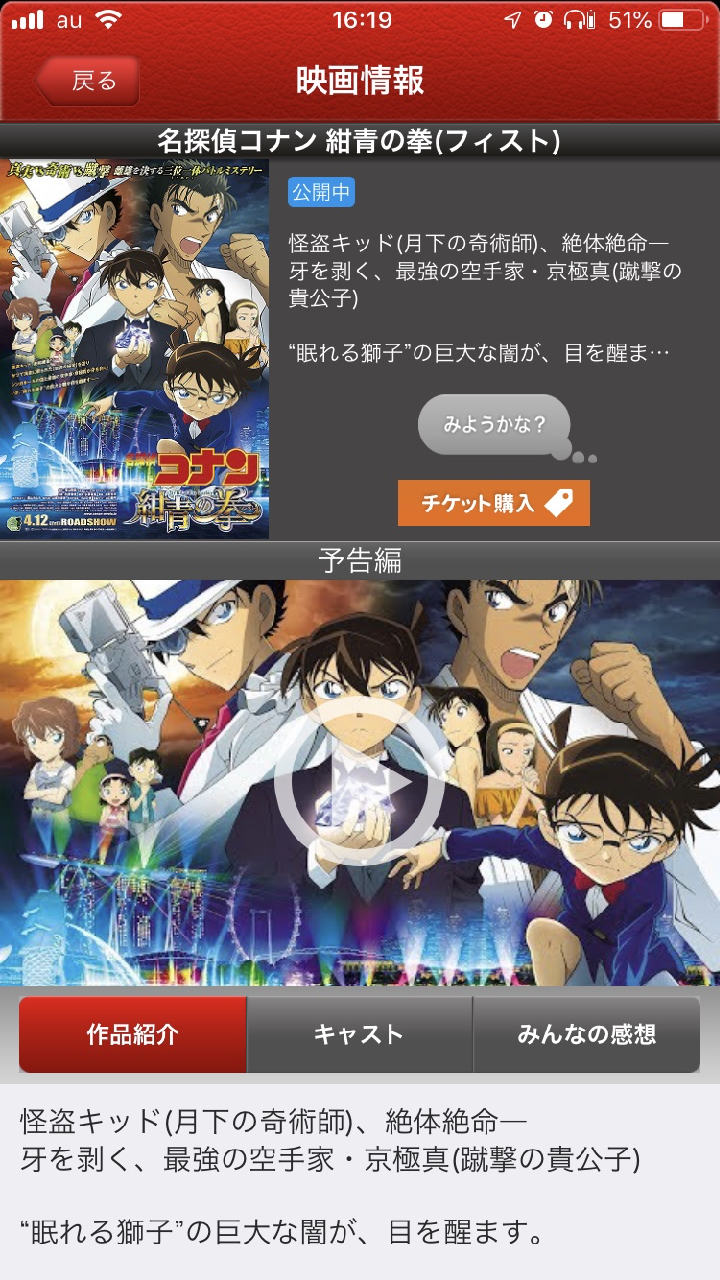Go back using the 戻る button

click(89, 81)
